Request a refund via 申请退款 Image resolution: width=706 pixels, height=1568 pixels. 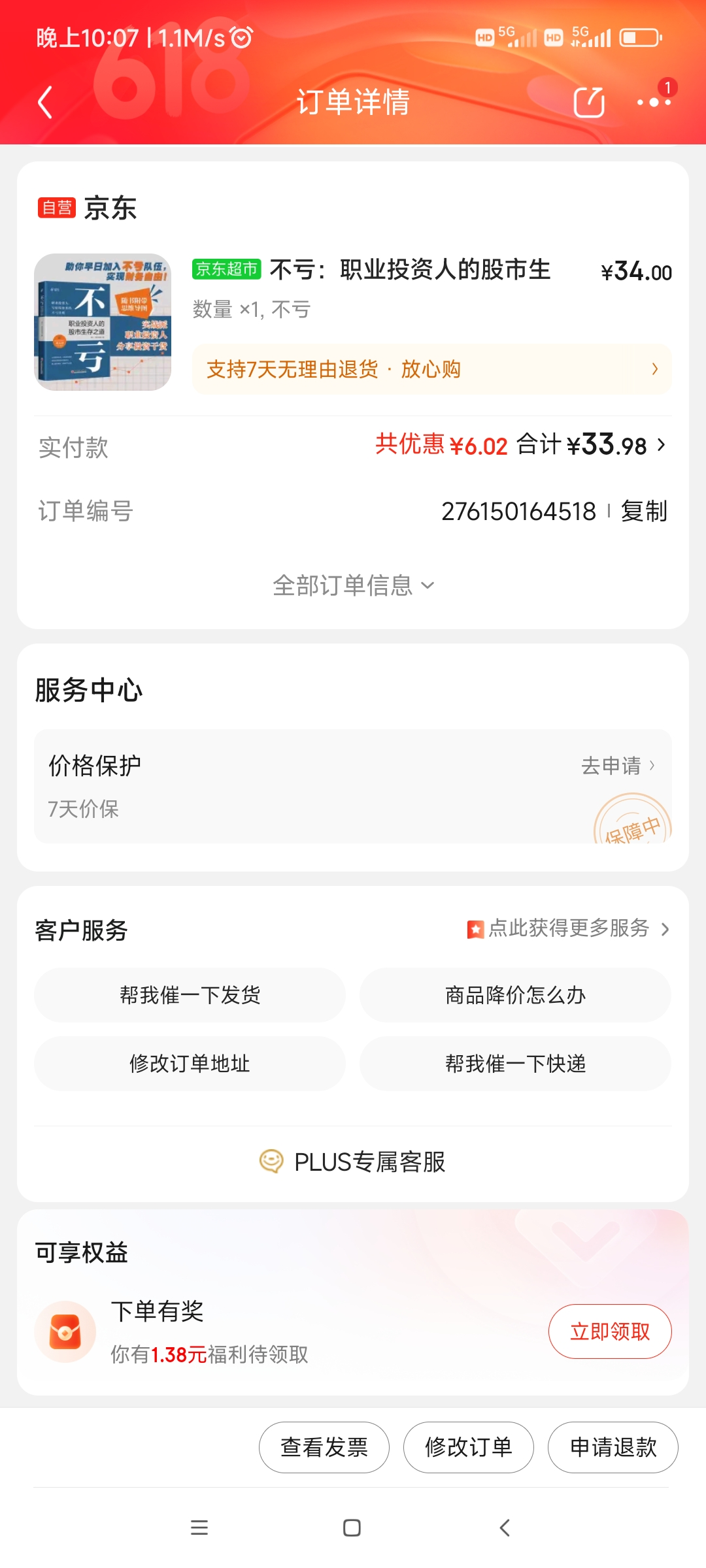point(613,1447)
